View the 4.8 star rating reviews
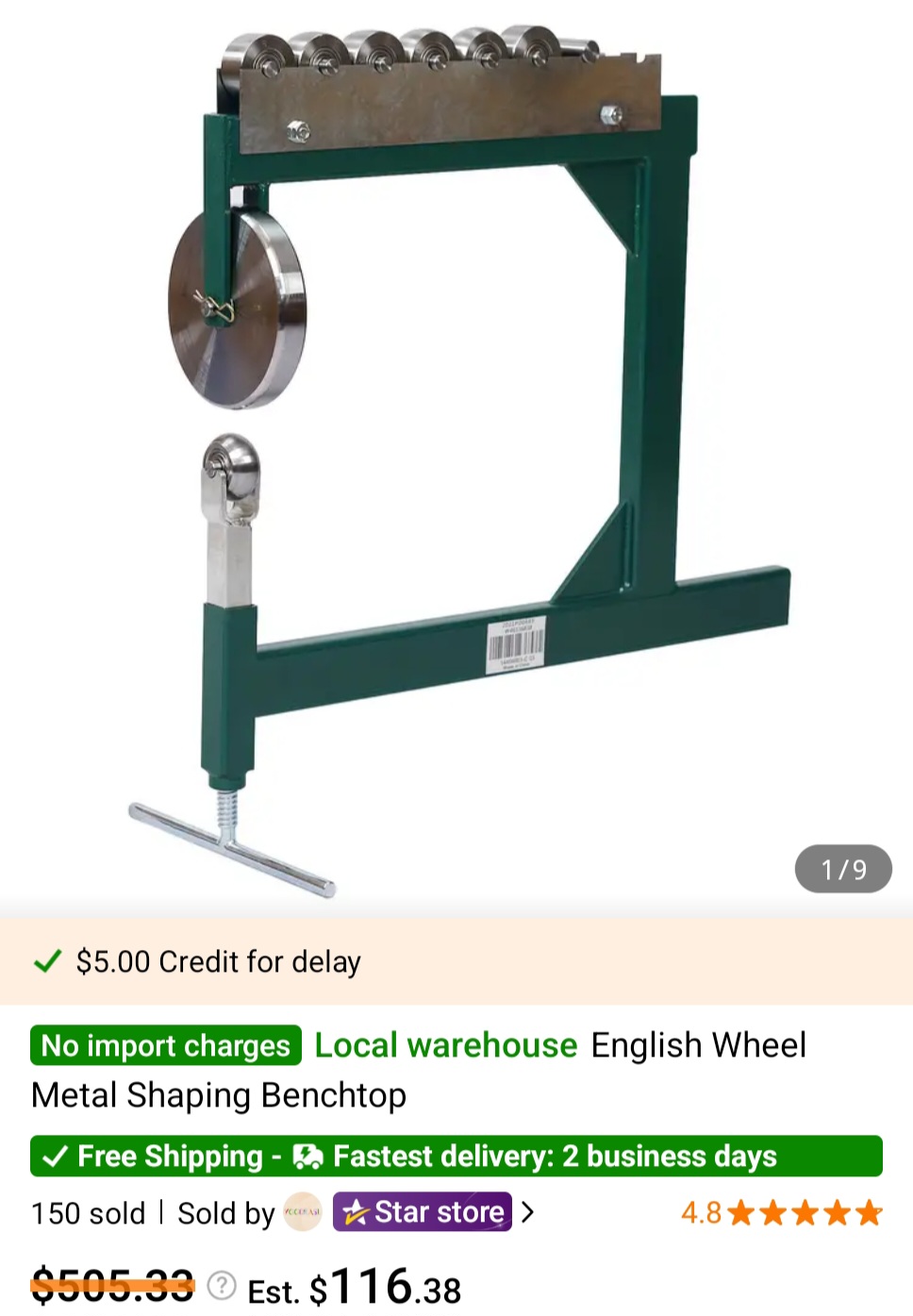Screen dimensions: 913x1316 [x=781, y=1212]
